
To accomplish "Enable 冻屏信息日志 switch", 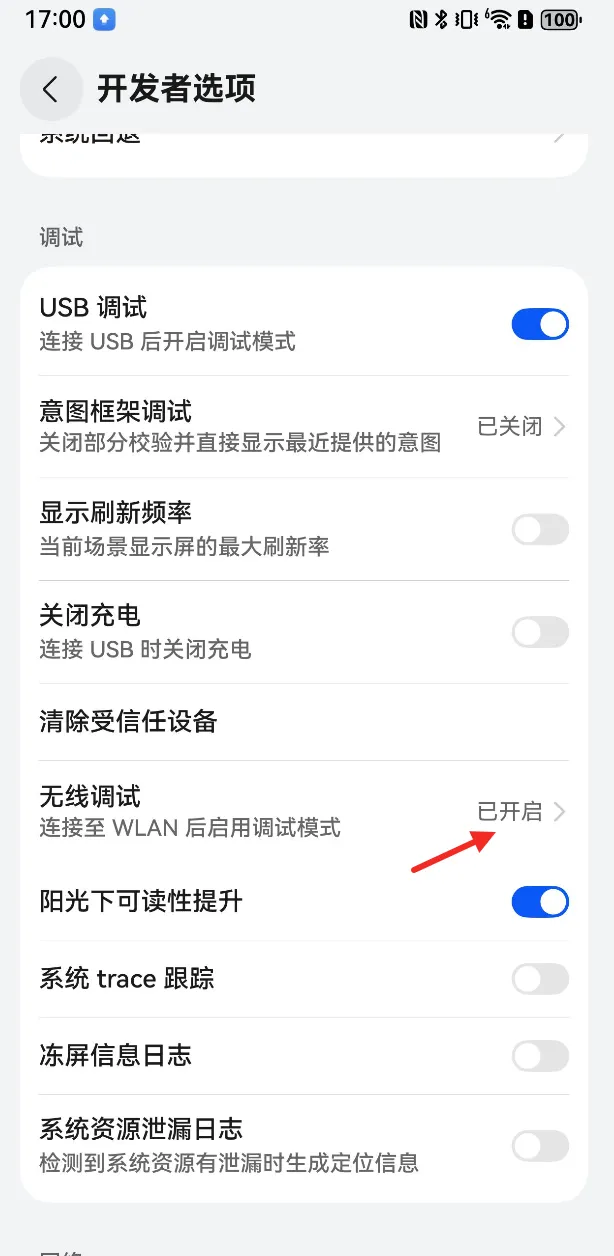I will 540,1056.
